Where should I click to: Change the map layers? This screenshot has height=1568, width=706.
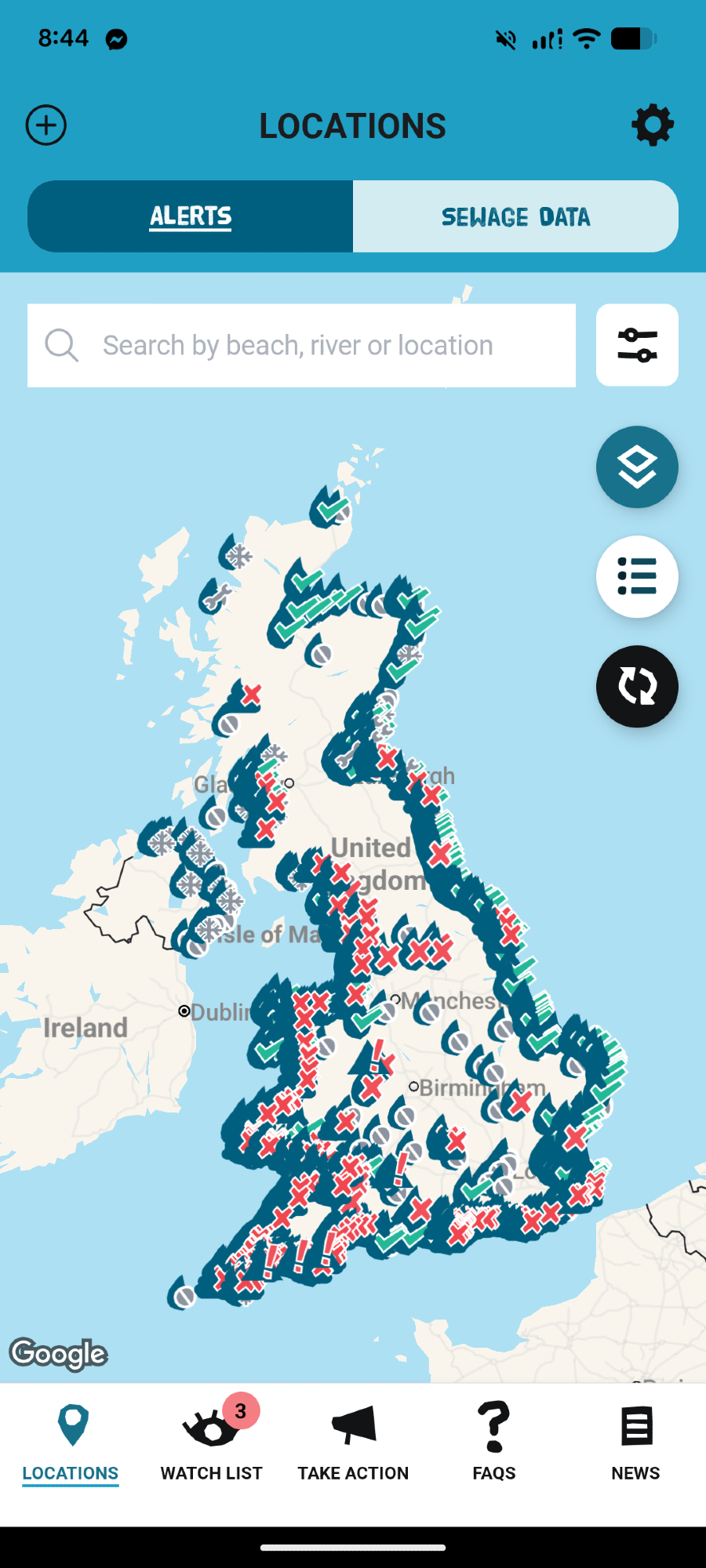(637, 467)
